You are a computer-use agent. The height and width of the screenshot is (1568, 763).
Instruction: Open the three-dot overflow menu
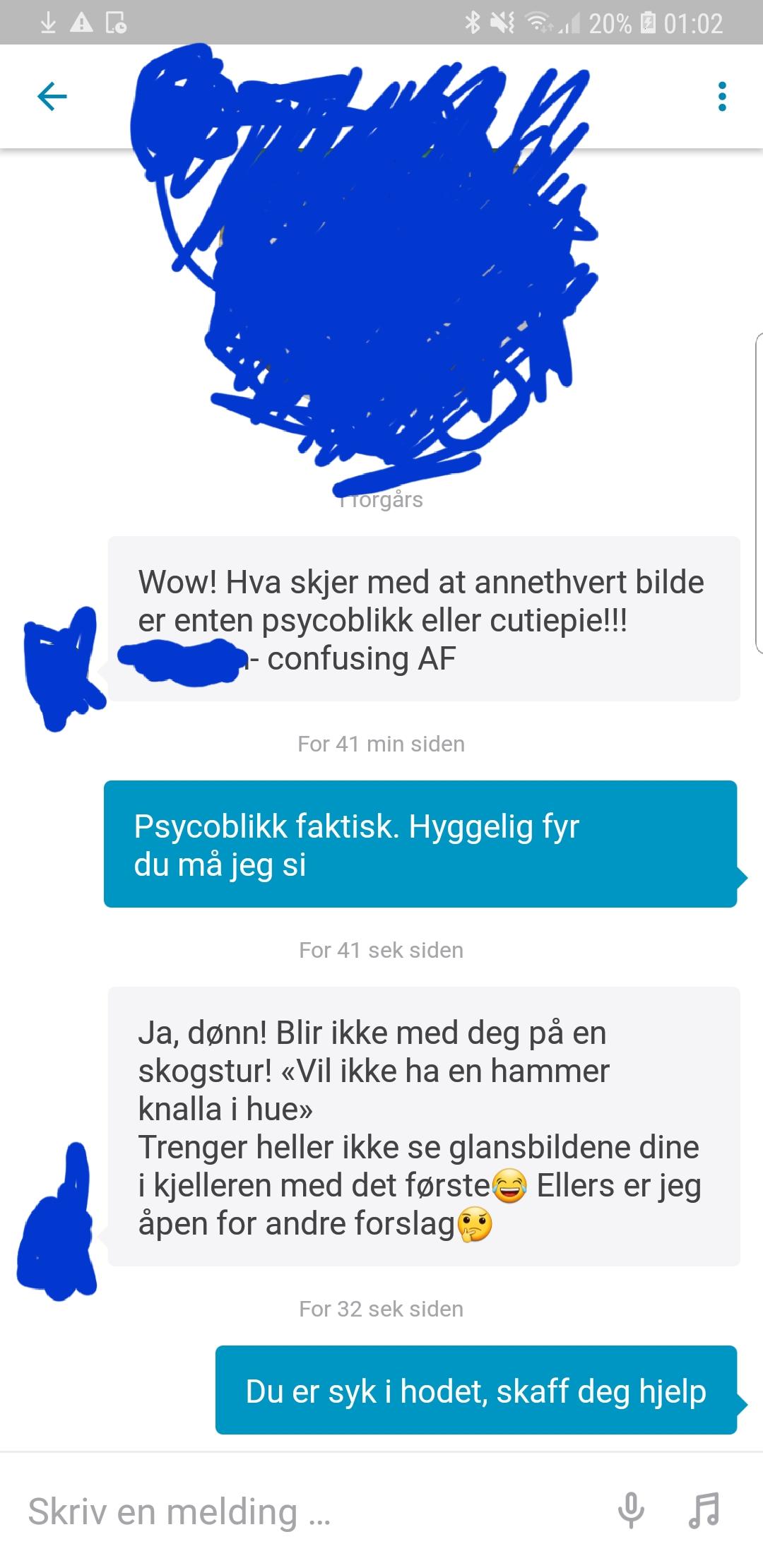pos(721,96)
